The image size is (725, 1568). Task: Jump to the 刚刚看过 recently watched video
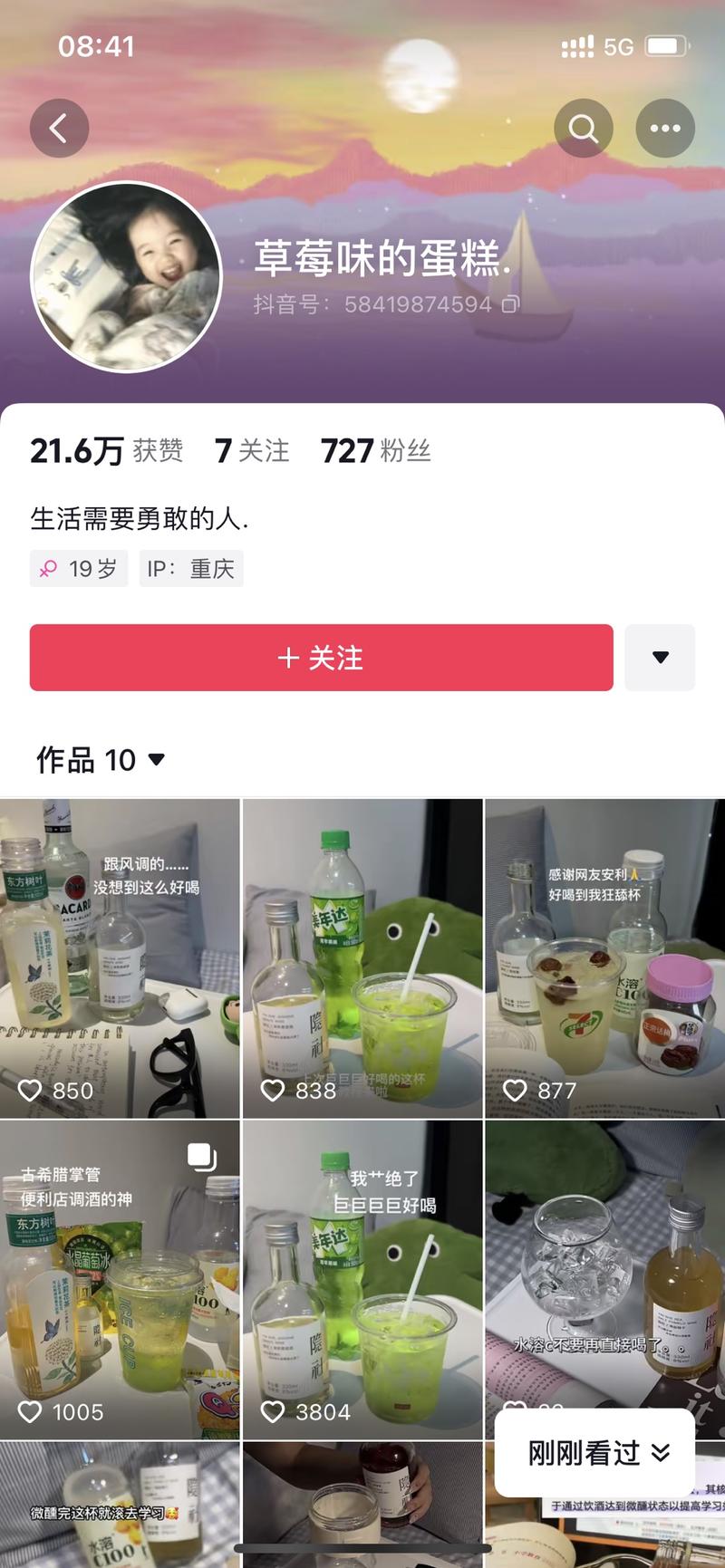[598, 1453]
